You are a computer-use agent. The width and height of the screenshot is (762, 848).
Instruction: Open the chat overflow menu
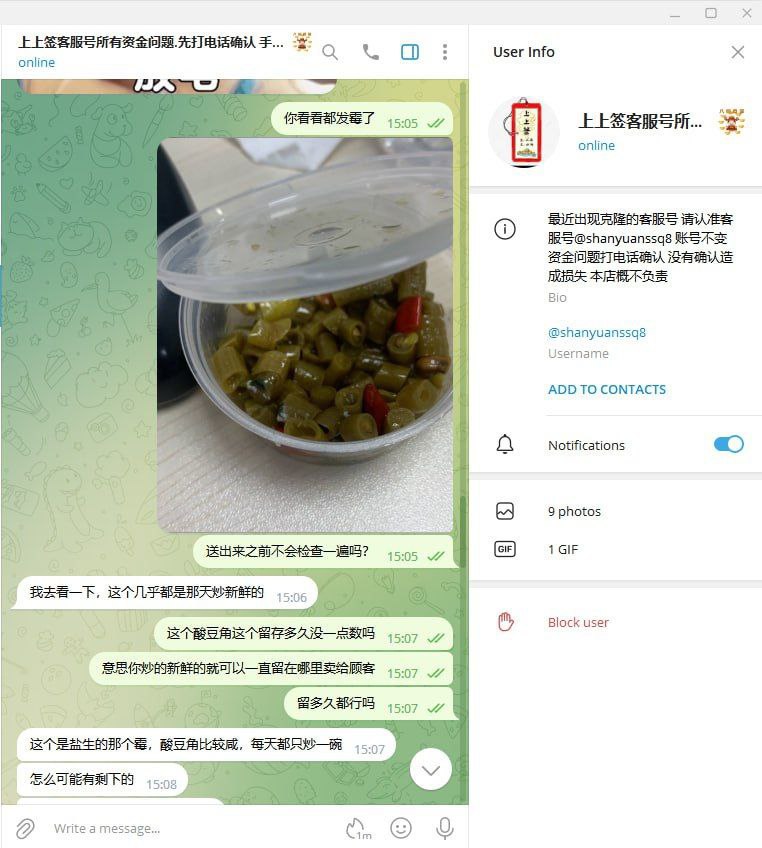pos(445,52)
